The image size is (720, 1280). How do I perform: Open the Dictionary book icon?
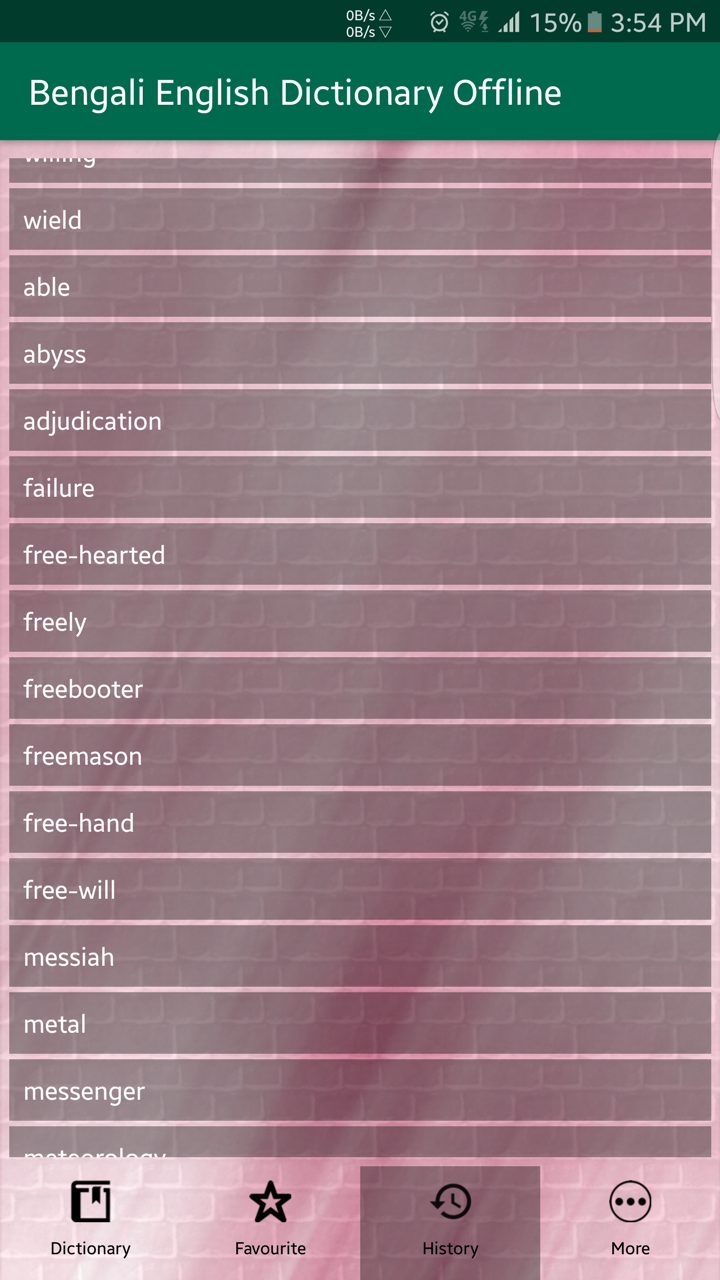click(90, 1200)
